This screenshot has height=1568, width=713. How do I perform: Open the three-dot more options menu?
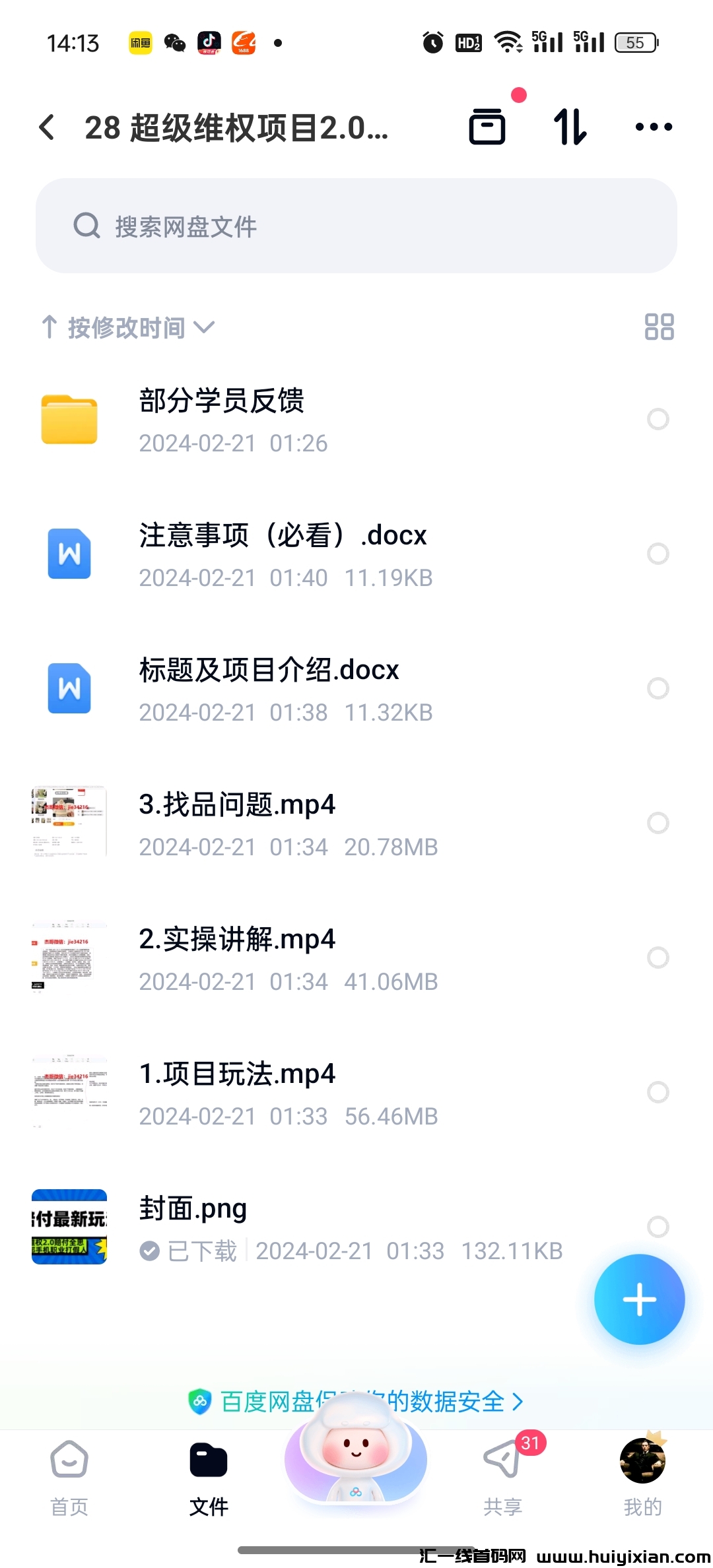(652, 127)
